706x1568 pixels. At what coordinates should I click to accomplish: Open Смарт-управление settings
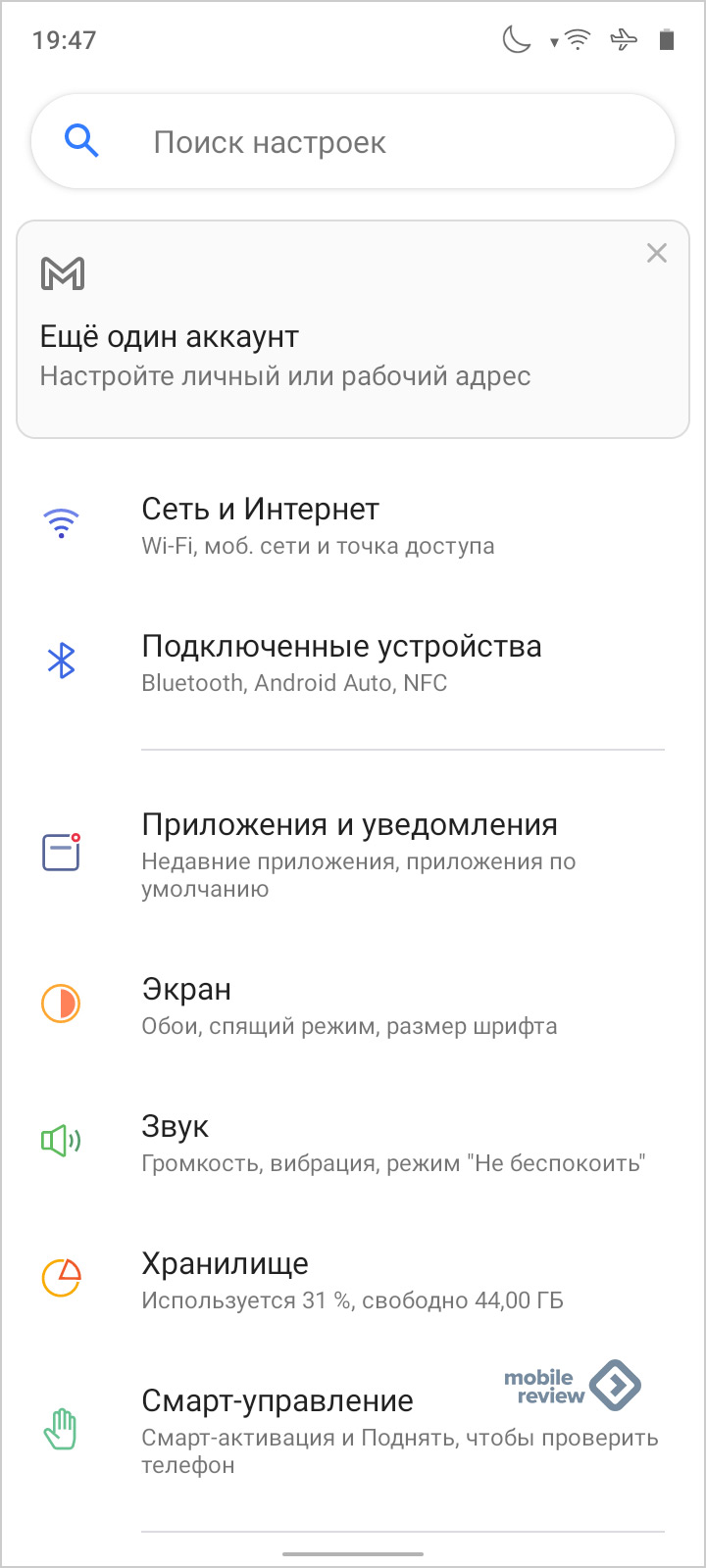point(353,1432)
